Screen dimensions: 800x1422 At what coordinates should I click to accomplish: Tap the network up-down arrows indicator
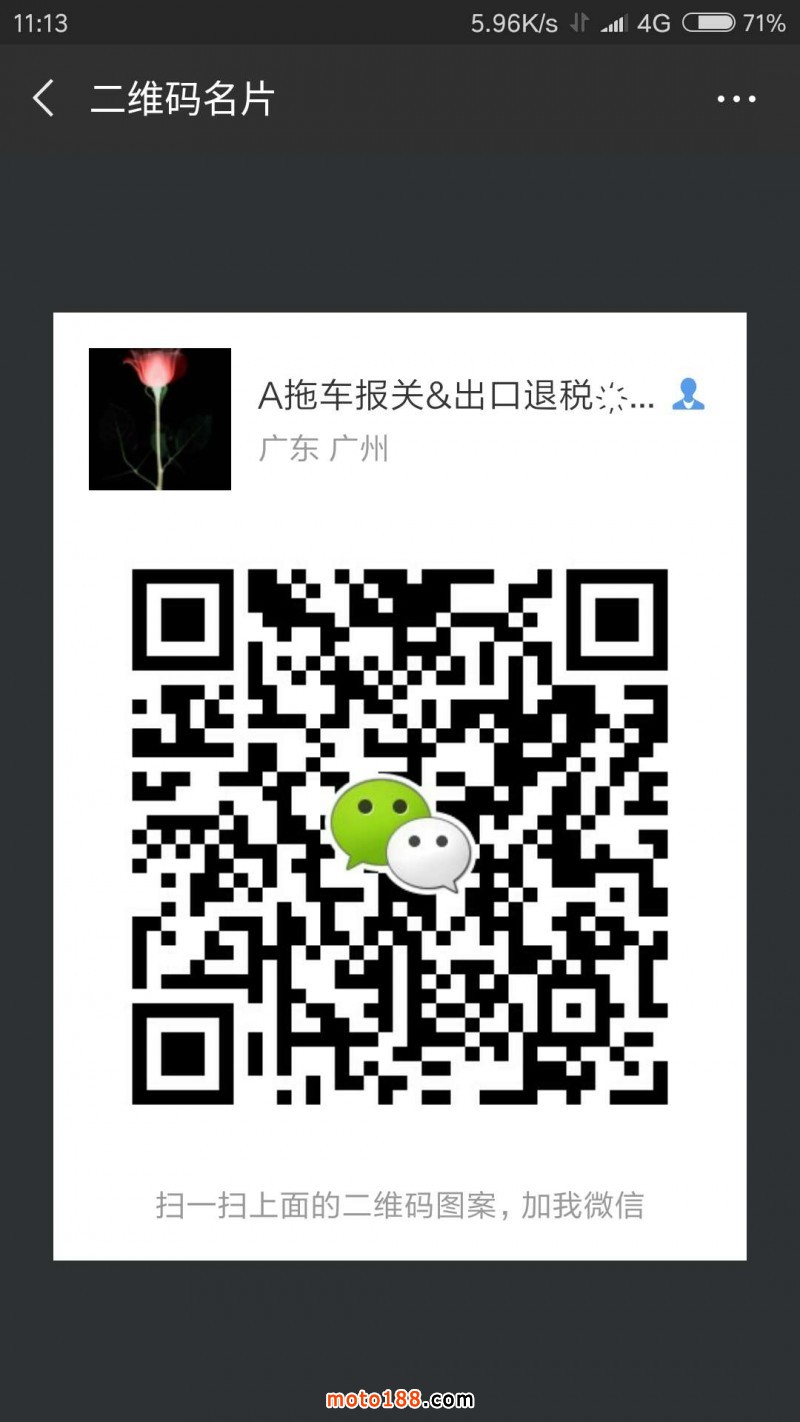(x=581, y=22)
